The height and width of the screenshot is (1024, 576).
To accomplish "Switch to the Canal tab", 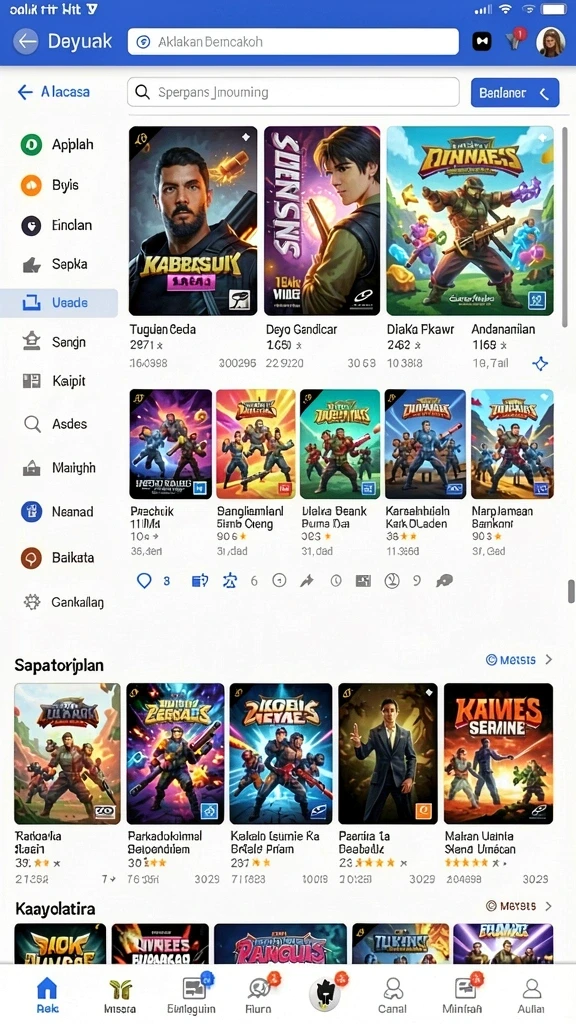I will pos(392,995).
